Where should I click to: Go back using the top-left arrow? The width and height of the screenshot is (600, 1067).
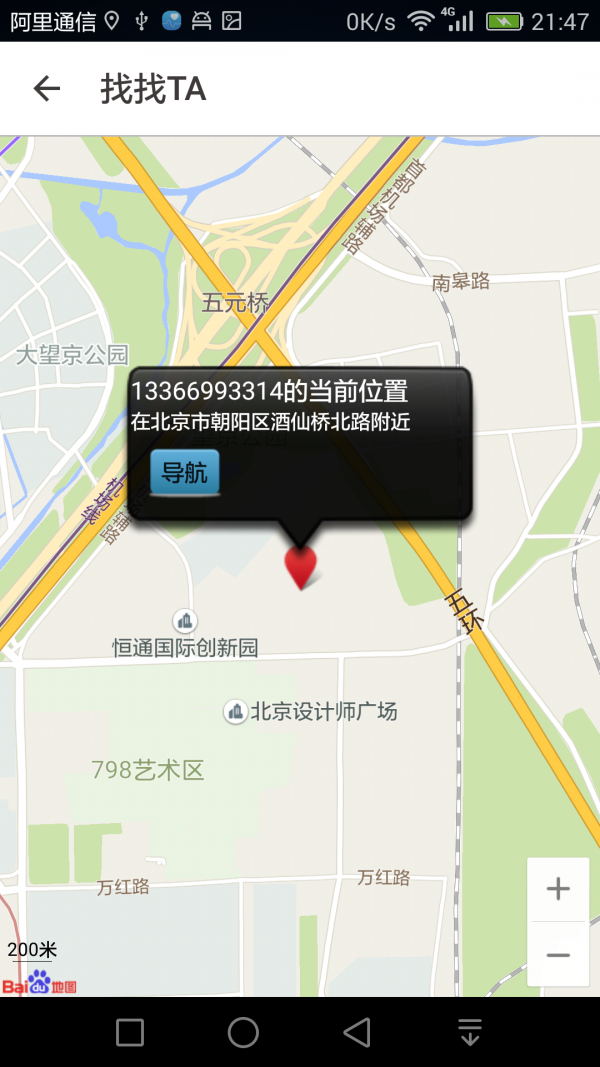tap(46, 89)
